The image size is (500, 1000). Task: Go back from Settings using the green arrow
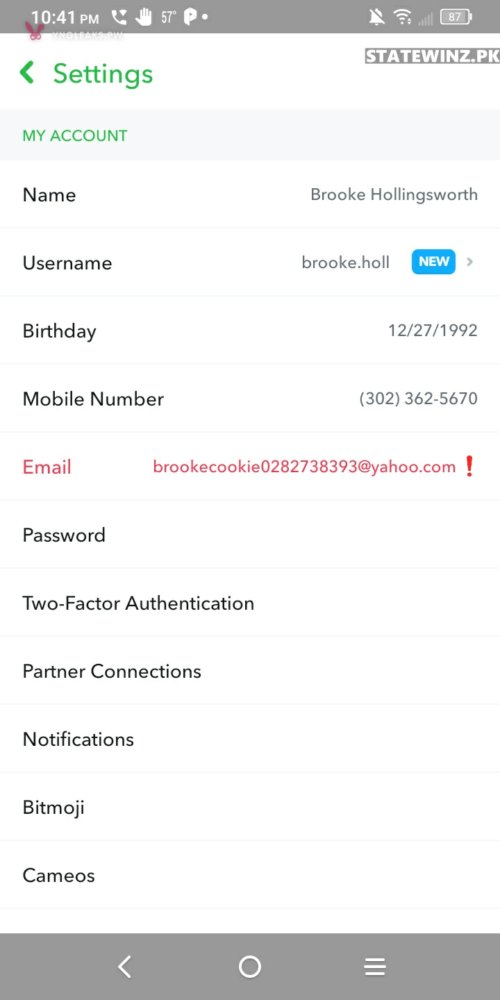pyautogui.click(x=27, y=73)
